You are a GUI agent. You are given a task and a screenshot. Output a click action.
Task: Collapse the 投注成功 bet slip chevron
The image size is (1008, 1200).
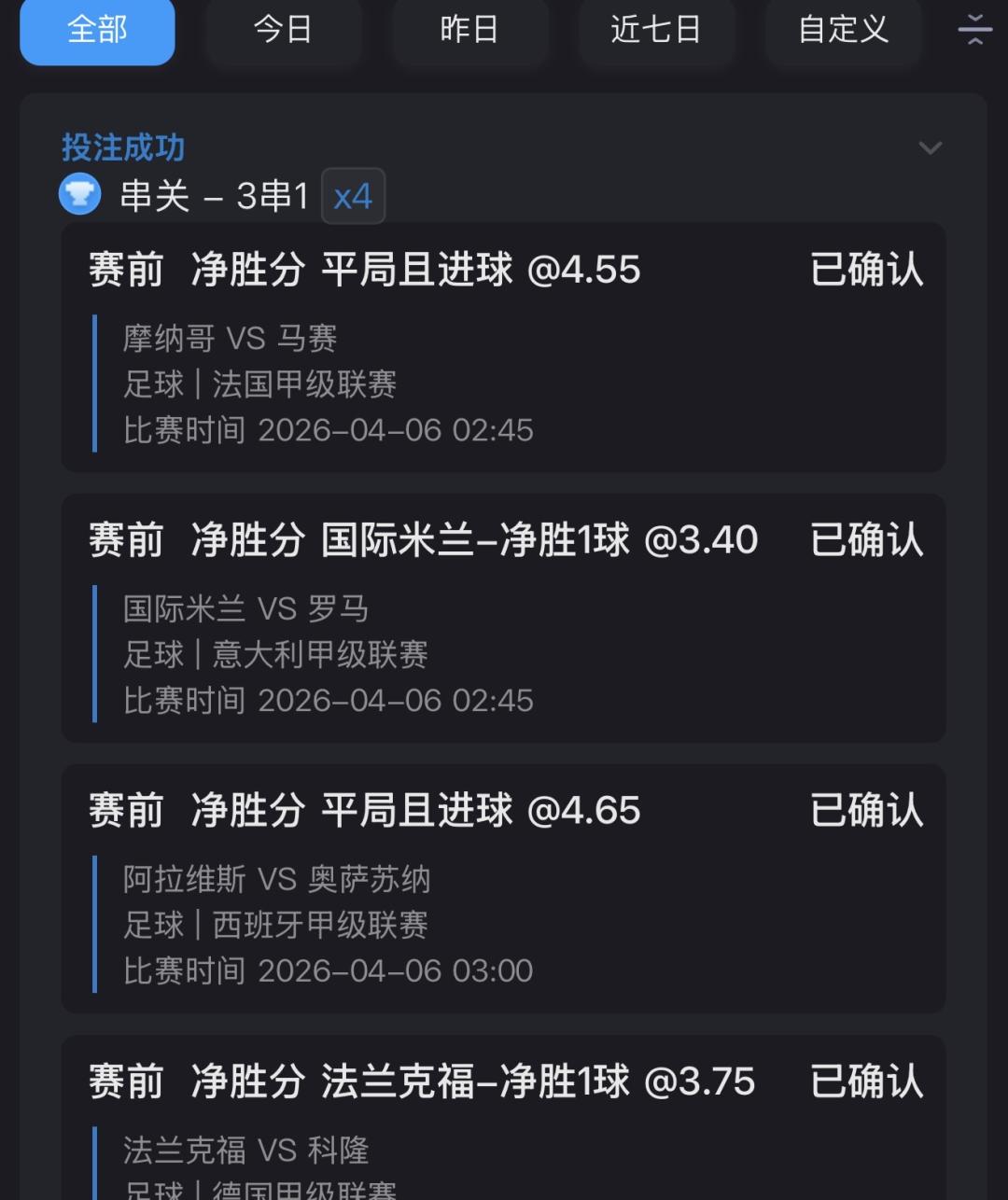point(930,147)
